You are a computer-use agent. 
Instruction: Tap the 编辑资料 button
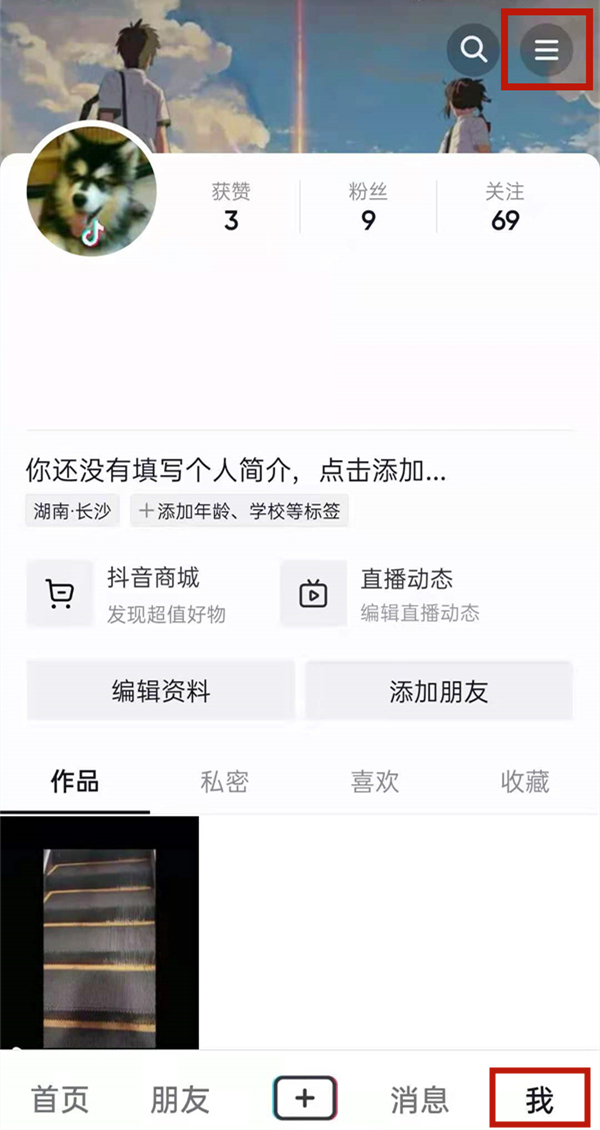click(161, 691)
